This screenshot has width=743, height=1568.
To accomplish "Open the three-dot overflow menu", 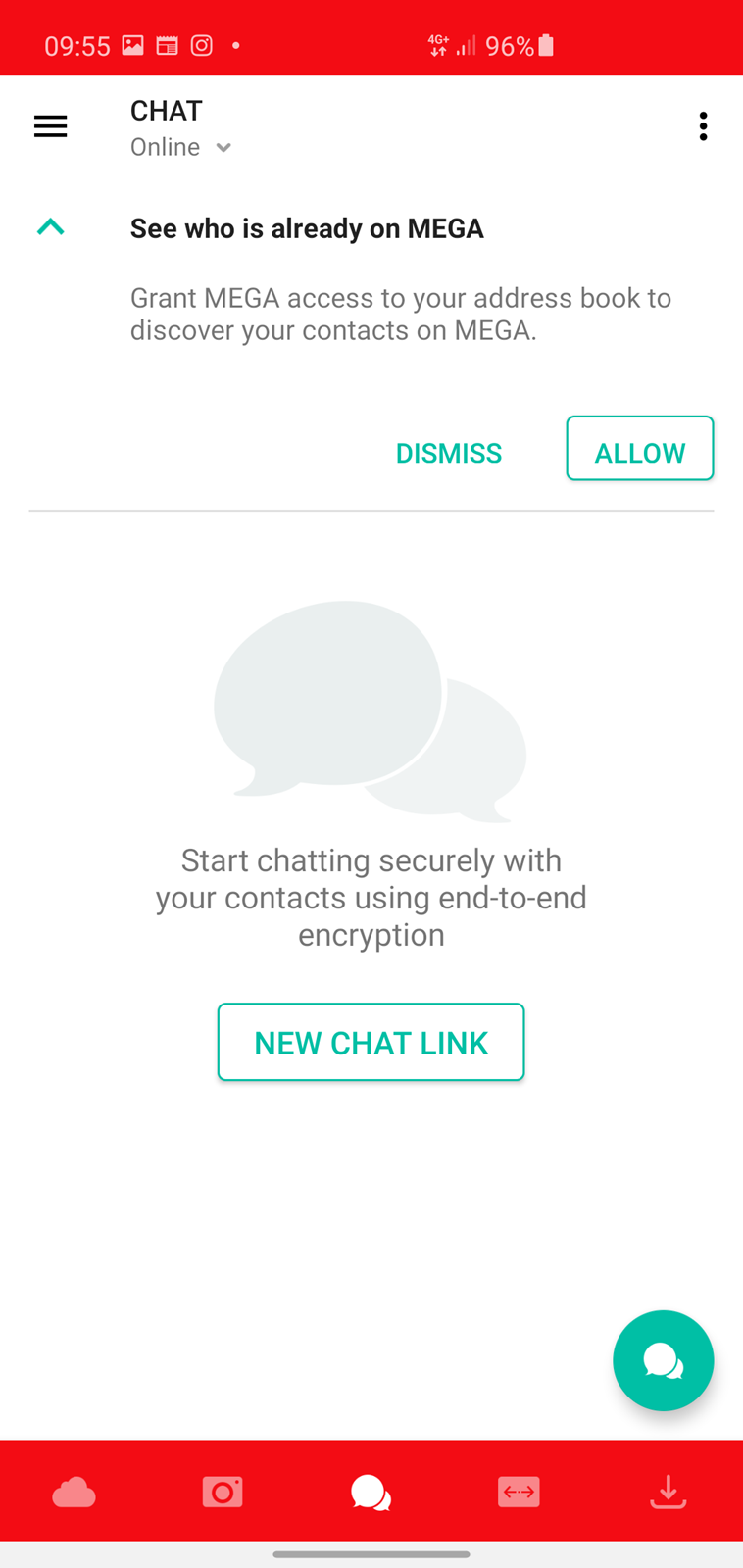I will (x=703, y=126).
